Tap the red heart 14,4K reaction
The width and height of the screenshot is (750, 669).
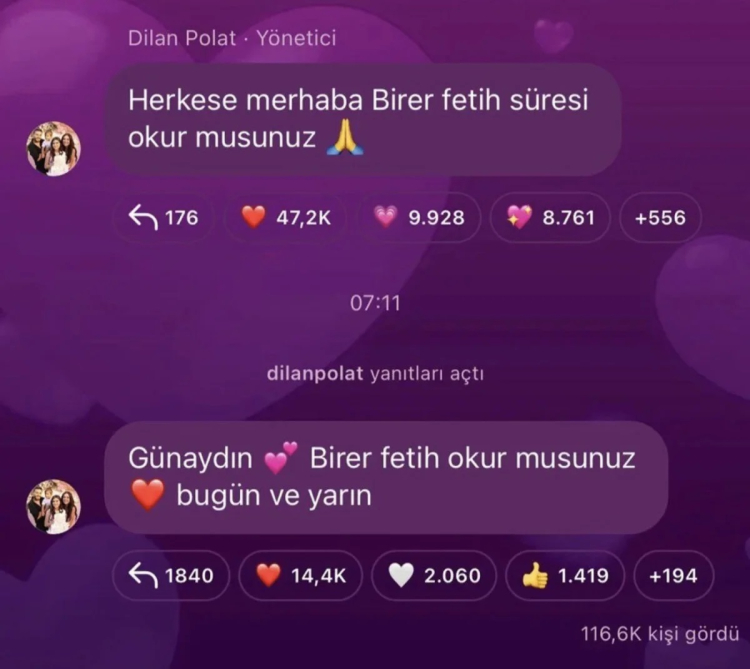coord(301,575)
